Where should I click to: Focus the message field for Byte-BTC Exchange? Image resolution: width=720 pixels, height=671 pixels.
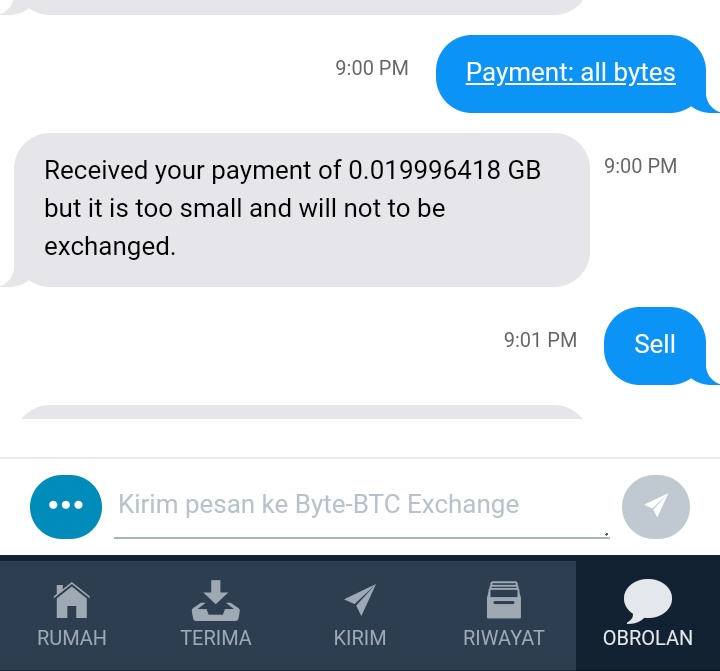click(360, 505)
